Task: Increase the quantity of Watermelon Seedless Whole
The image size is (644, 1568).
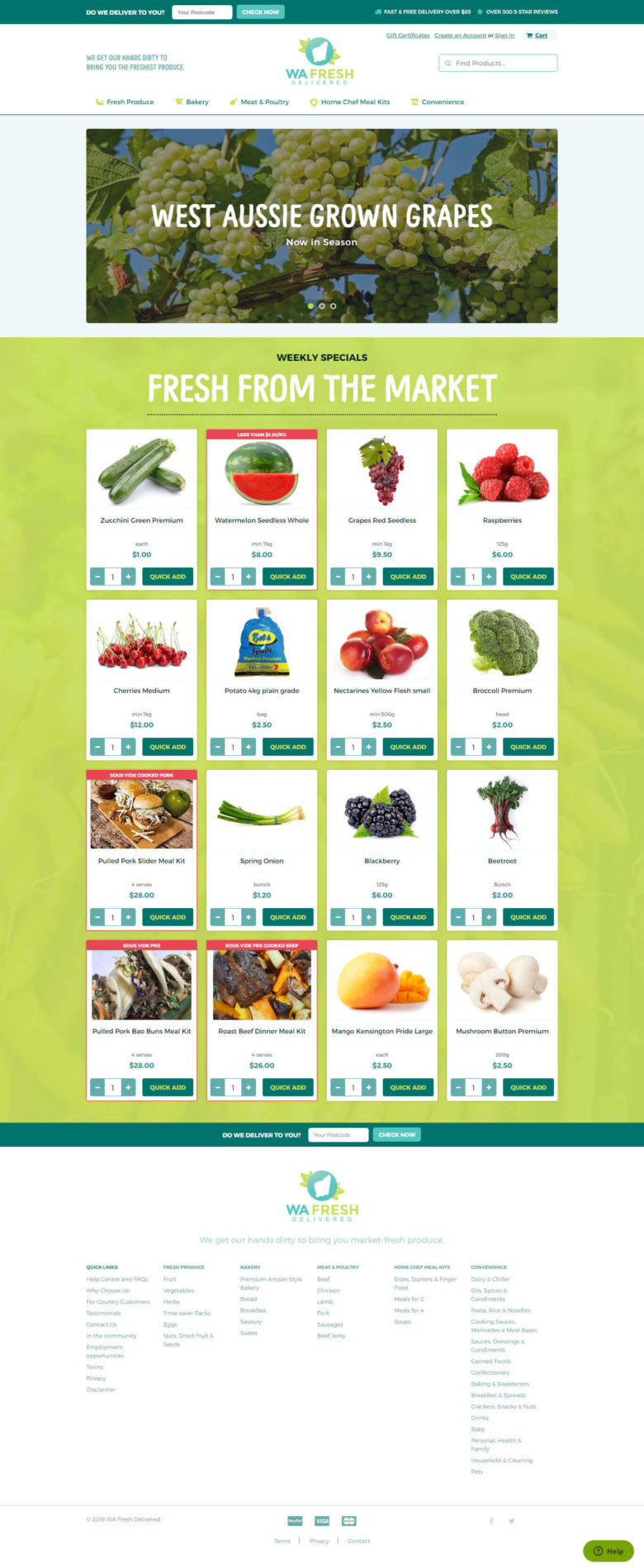Action: point(249,577)
